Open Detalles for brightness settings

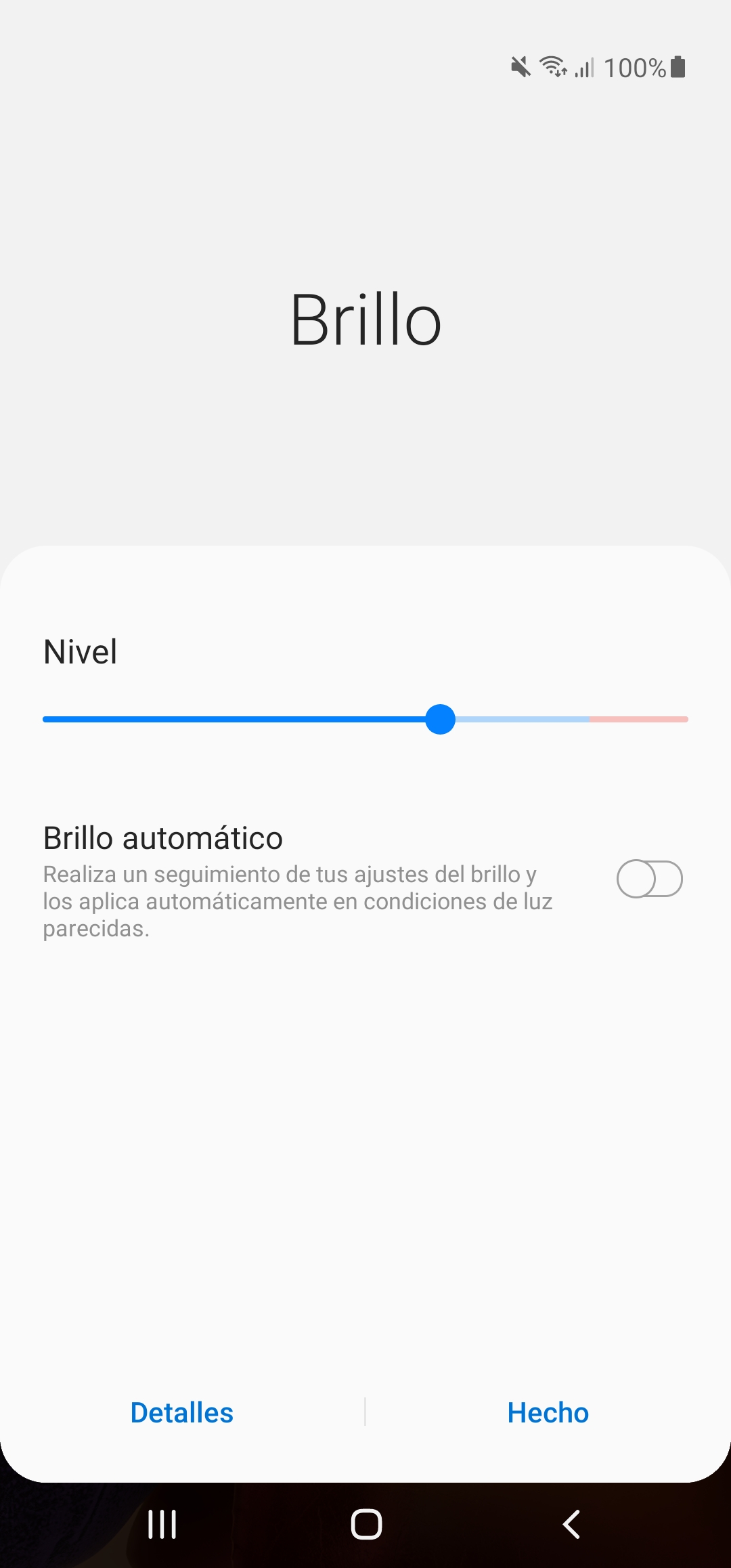[182, 1412]
